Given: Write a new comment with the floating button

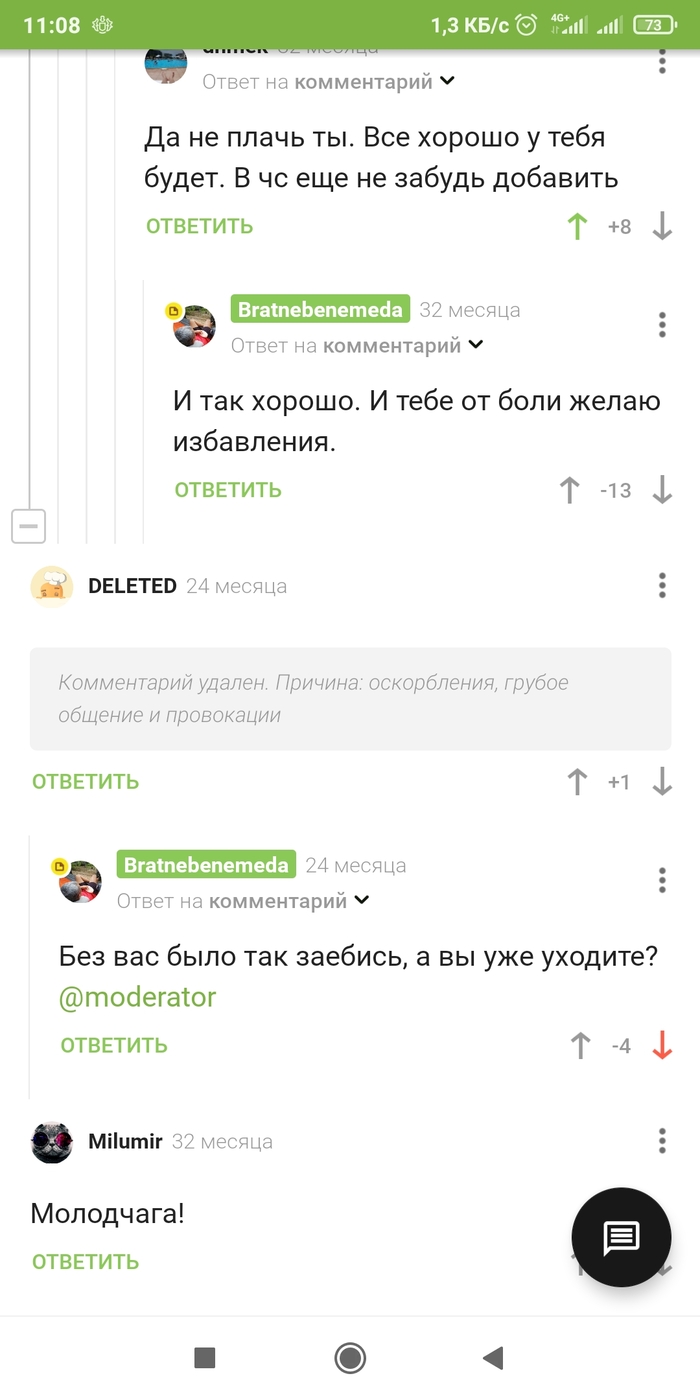Looking at the screenshot, I should 620,1237.
